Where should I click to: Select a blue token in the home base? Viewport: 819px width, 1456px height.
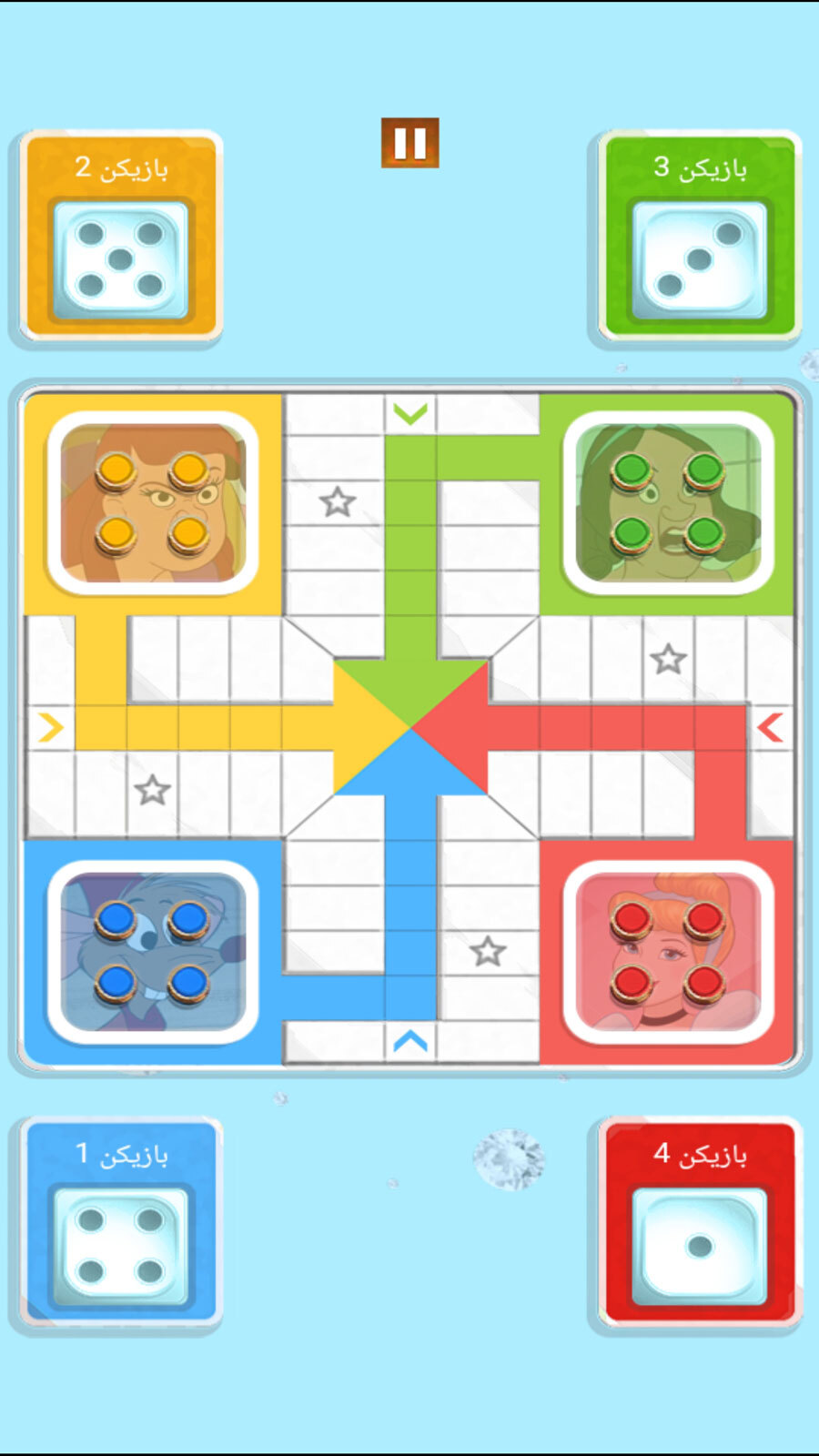[x=116, y=921]
